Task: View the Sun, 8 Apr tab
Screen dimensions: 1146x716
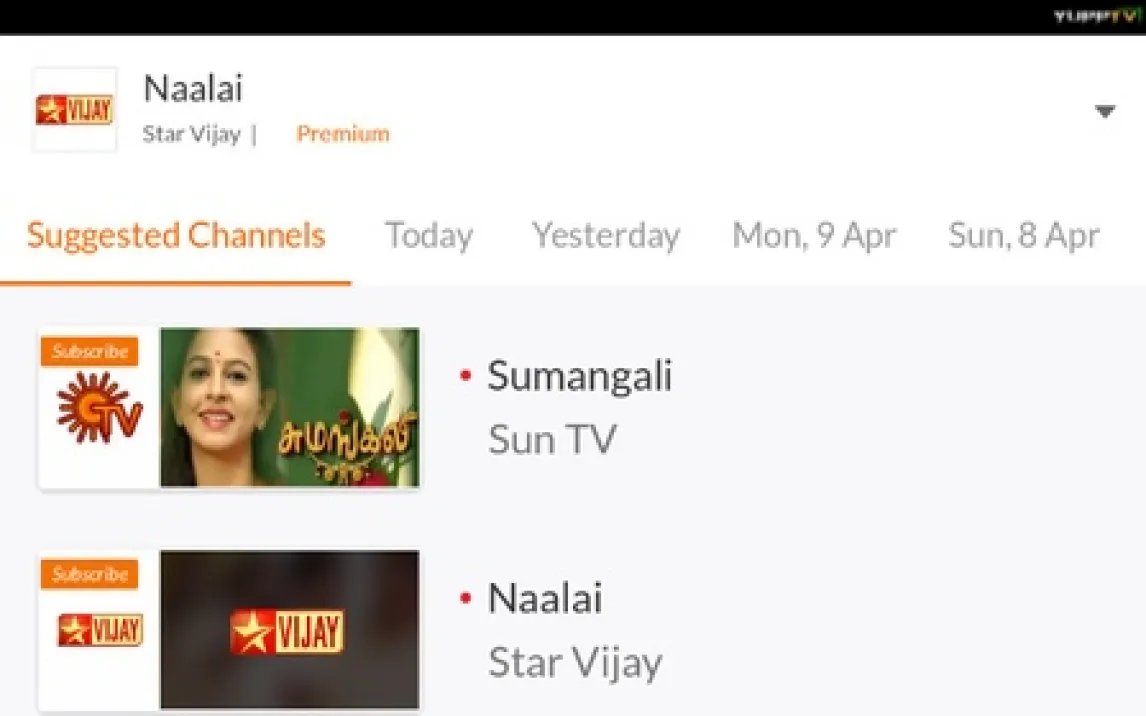Action: (x=1023, y=236)
